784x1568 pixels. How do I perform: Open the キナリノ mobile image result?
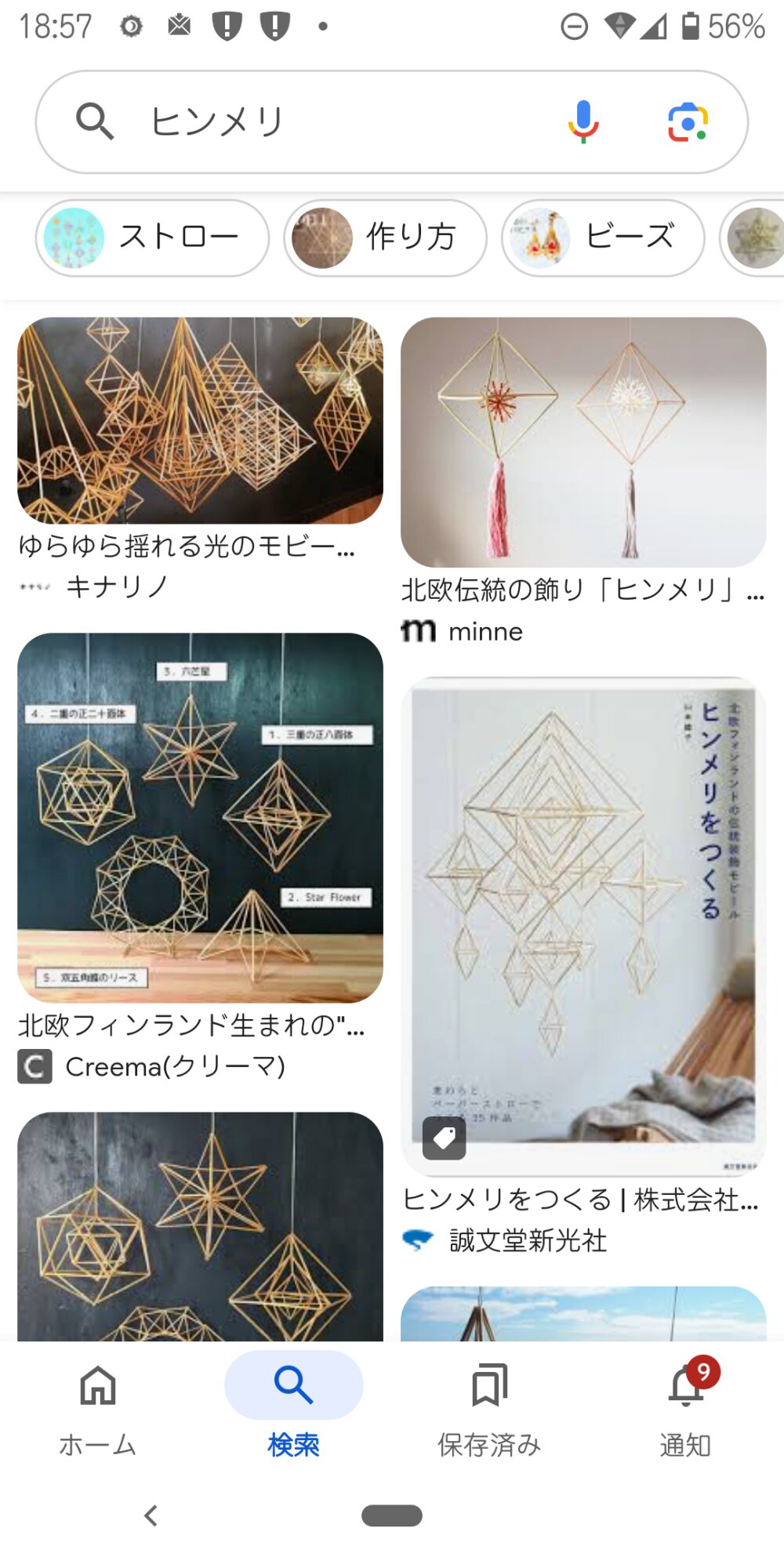[x=200, y=421]
